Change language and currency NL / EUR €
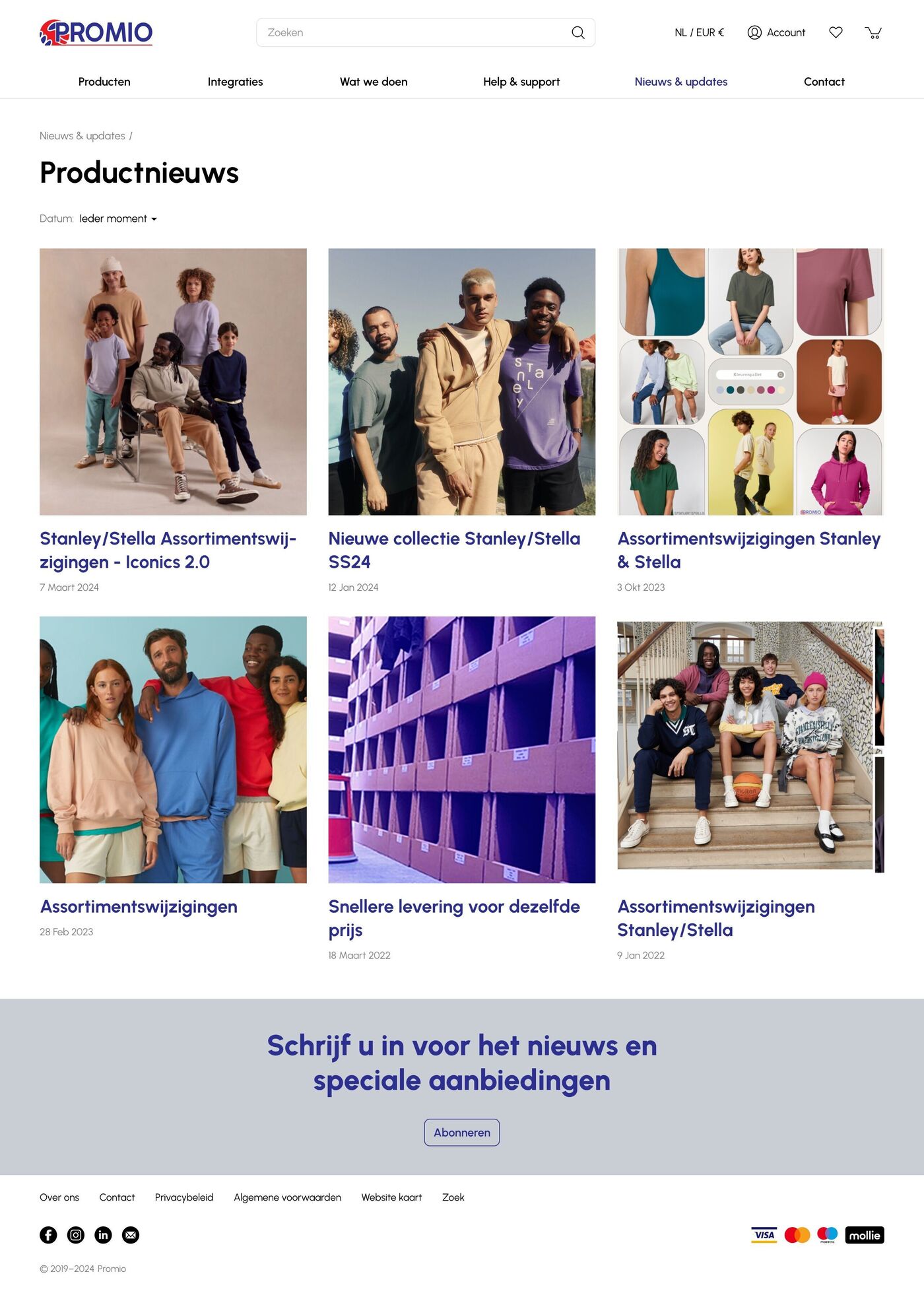924x1295 pixels. click(699, 32)
